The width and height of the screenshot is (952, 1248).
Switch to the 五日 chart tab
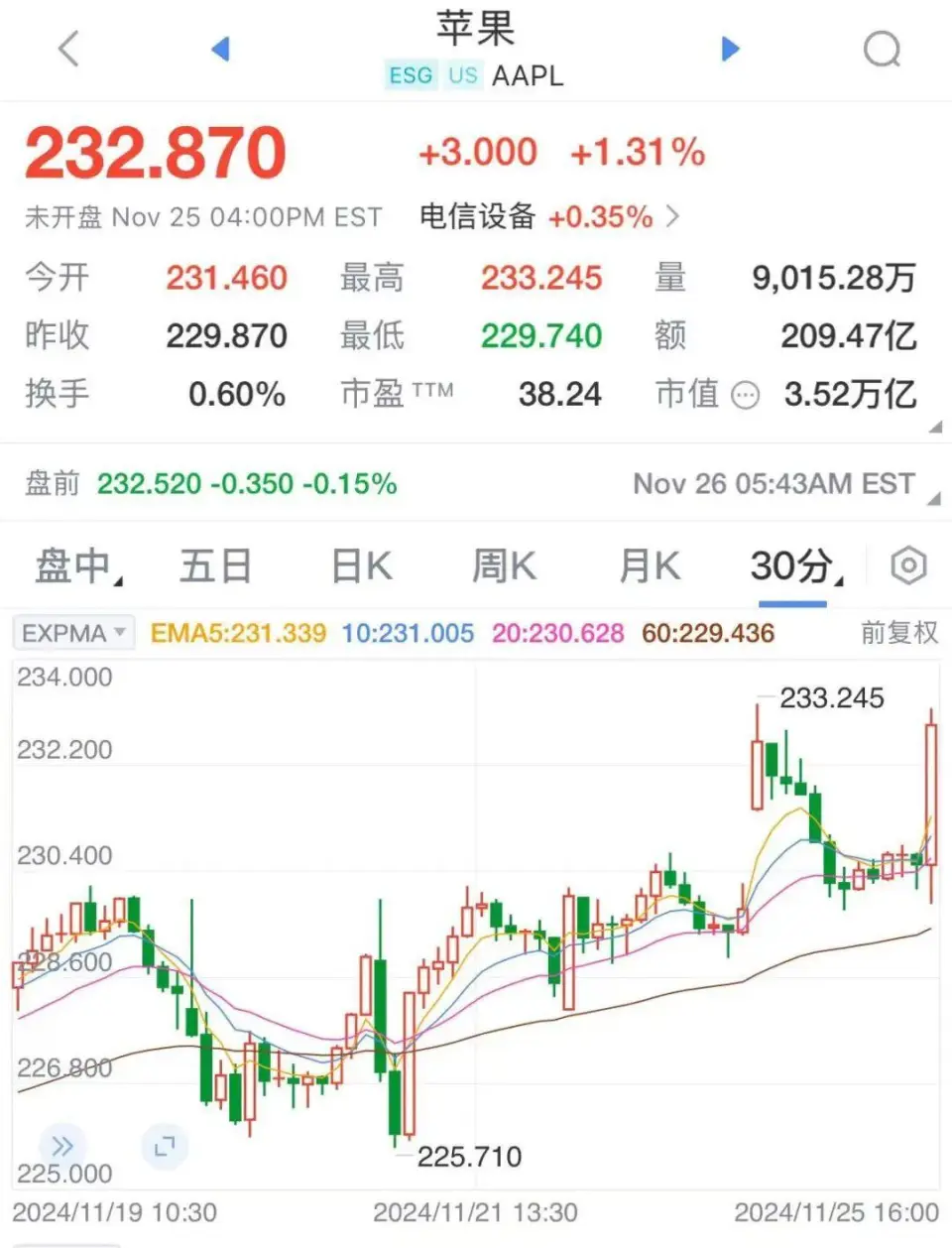point(215,566)
